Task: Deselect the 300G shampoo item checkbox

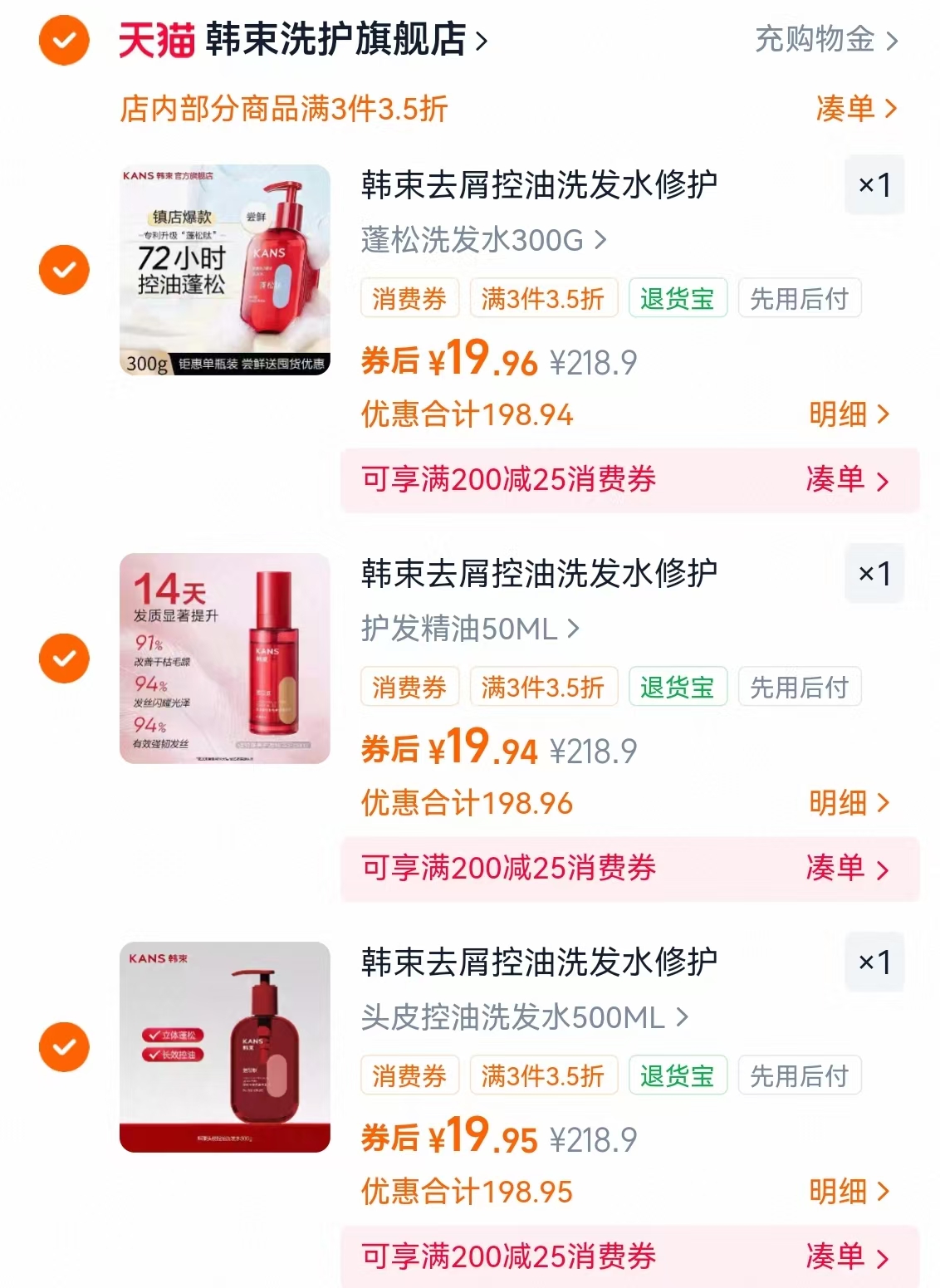Action: click(x=64, y=268)
